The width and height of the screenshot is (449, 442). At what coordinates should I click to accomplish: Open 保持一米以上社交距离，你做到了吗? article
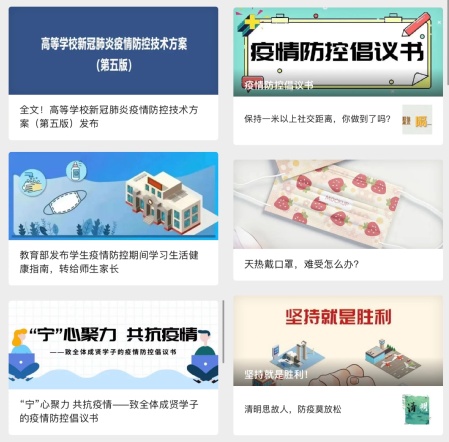coord(338,121)
